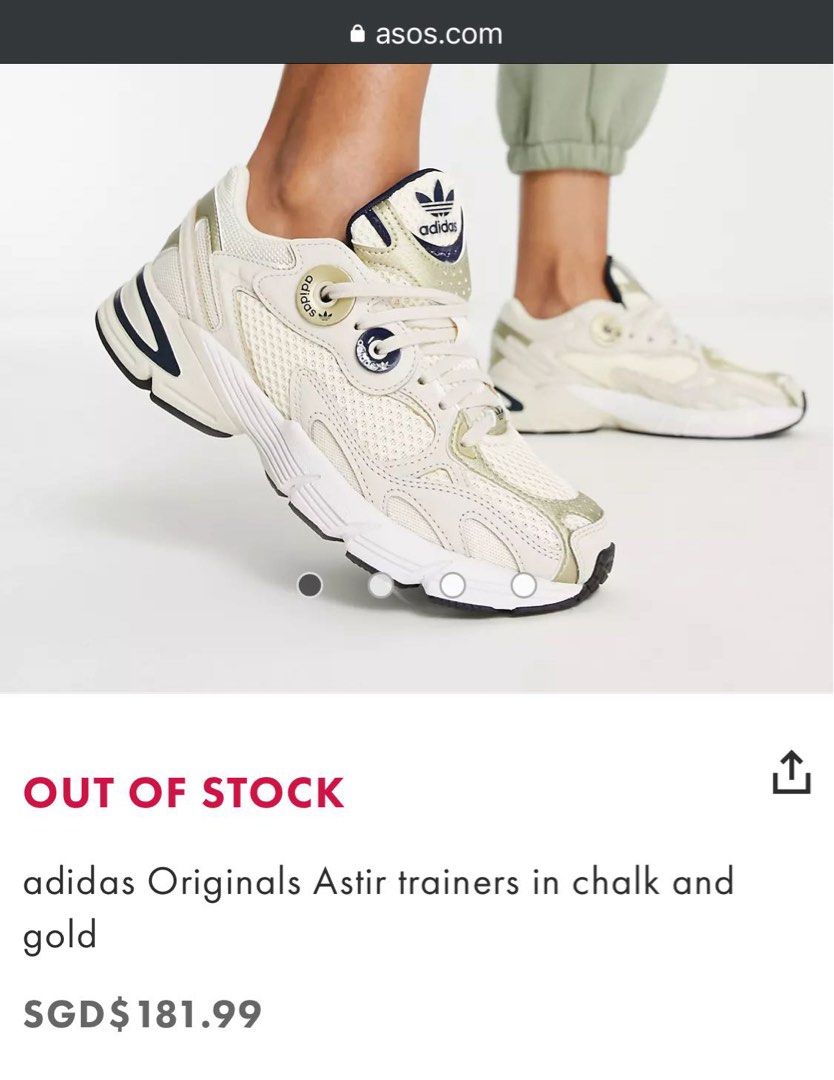This screenshot has width=834, height=1080.
Task: Jump to the third product photo dot
Action: pyautogui.click(x=452, y=586)
